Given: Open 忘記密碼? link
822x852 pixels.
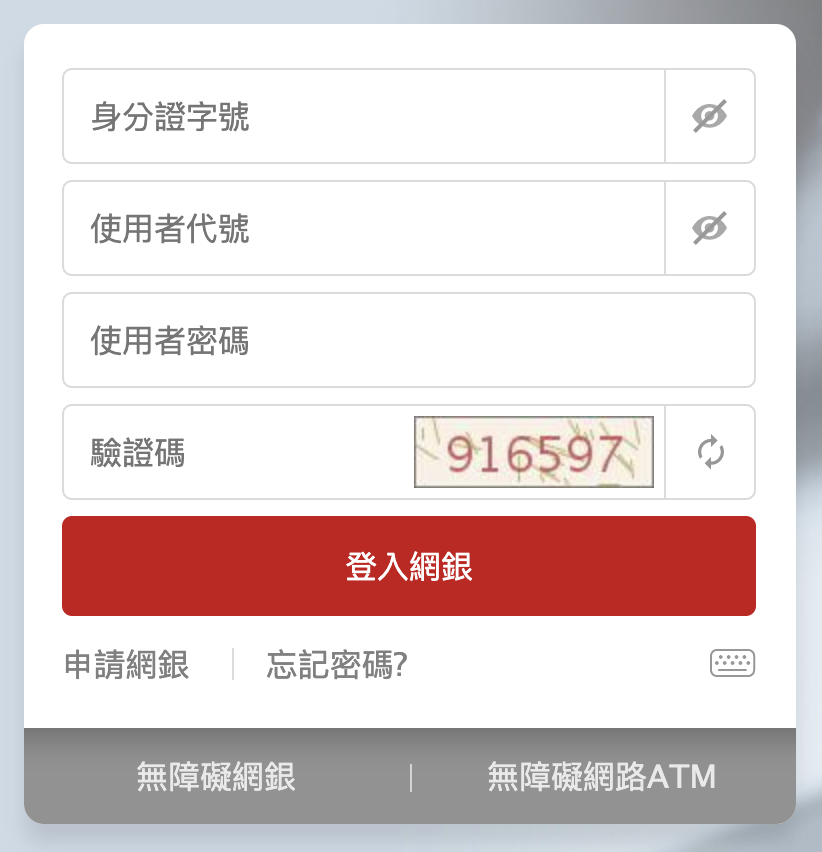Looking at the screenshot, I should [337, 665].
